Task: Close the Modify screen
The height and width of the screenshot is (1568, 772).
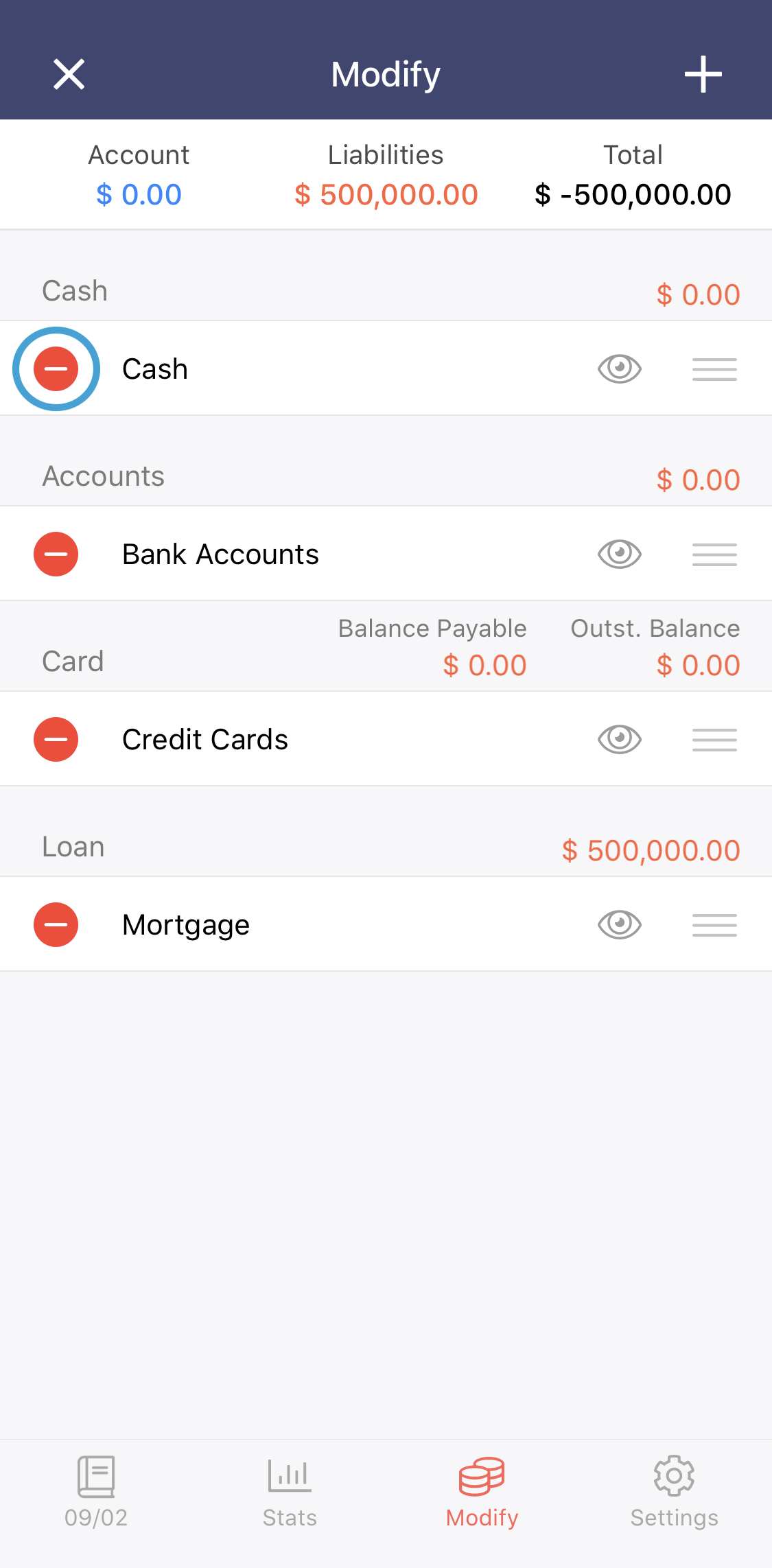Action: point(69,74)
